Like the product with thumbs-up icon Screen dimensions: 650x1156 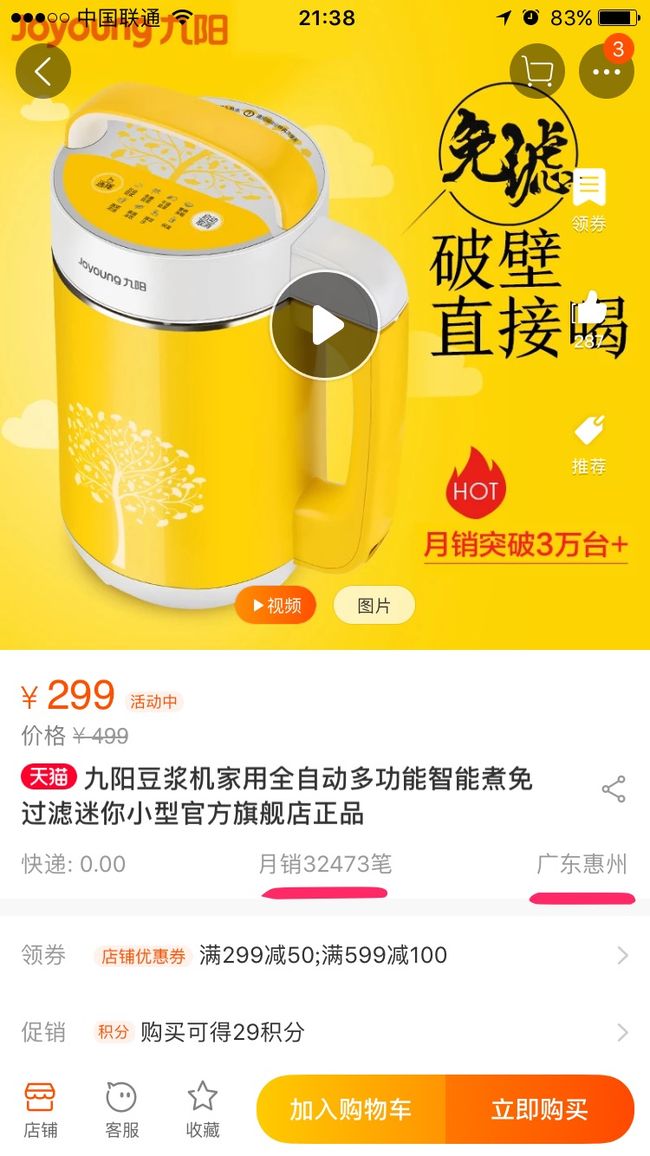[589, 318]
